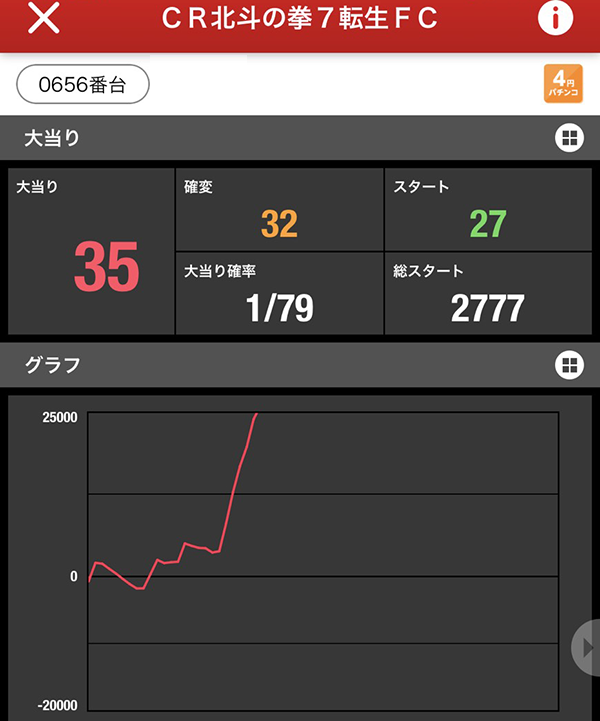Open the machine info icon
Viewport: 600px width, 721px height.
pos(555,18)
